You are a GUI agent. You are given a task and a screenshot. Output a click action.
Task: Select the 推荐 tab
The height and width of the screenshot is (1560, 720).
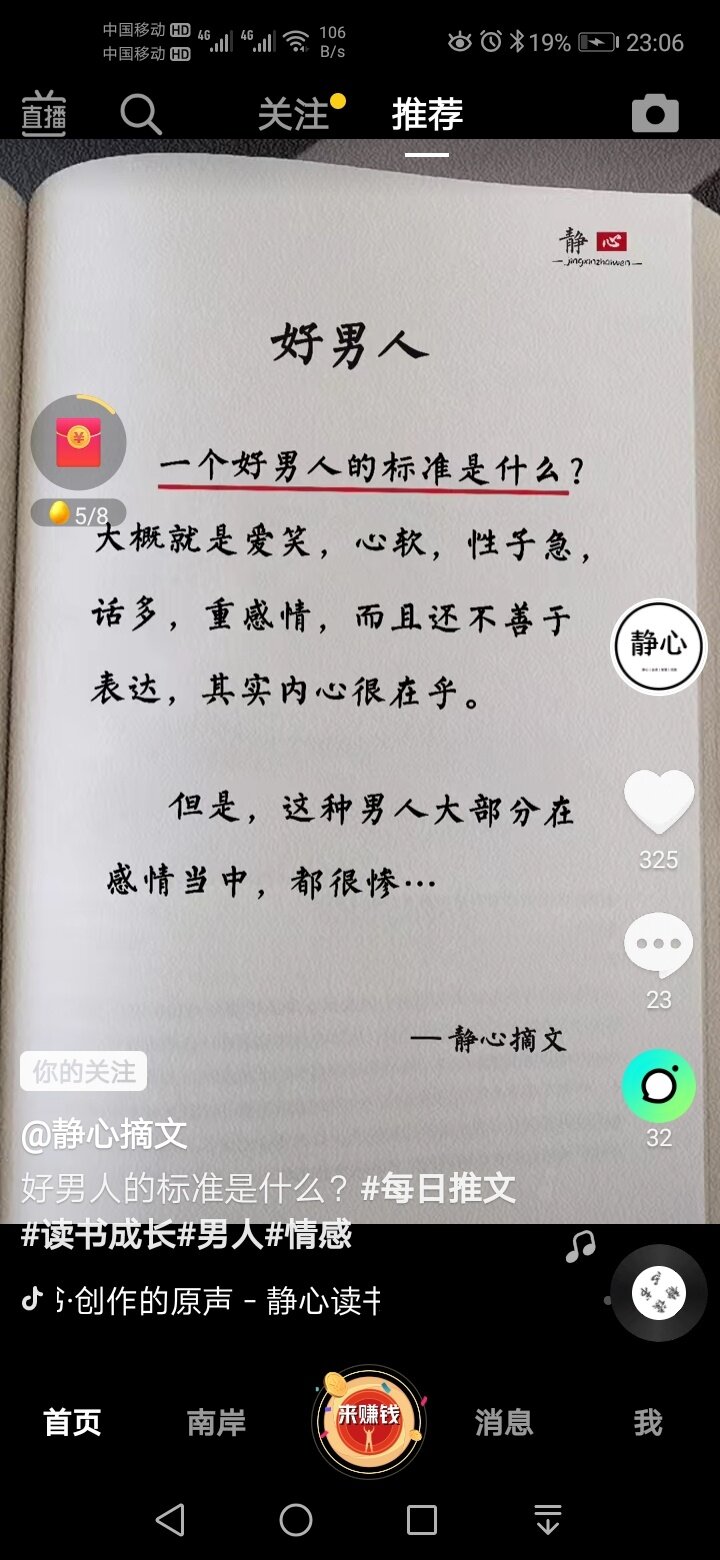click(427, 116)
